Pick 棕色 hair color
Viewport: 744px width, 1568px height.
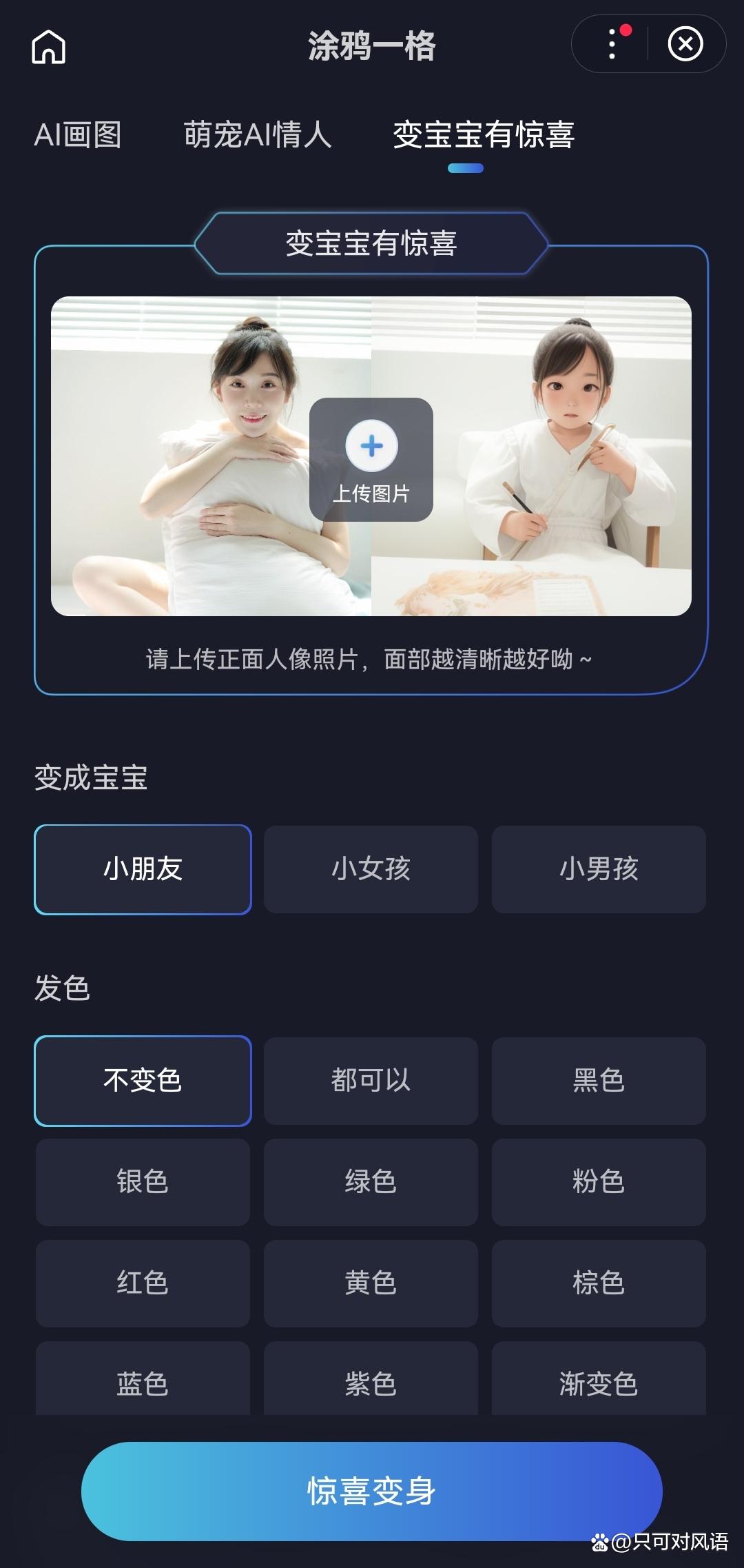tap(599, 1283)
